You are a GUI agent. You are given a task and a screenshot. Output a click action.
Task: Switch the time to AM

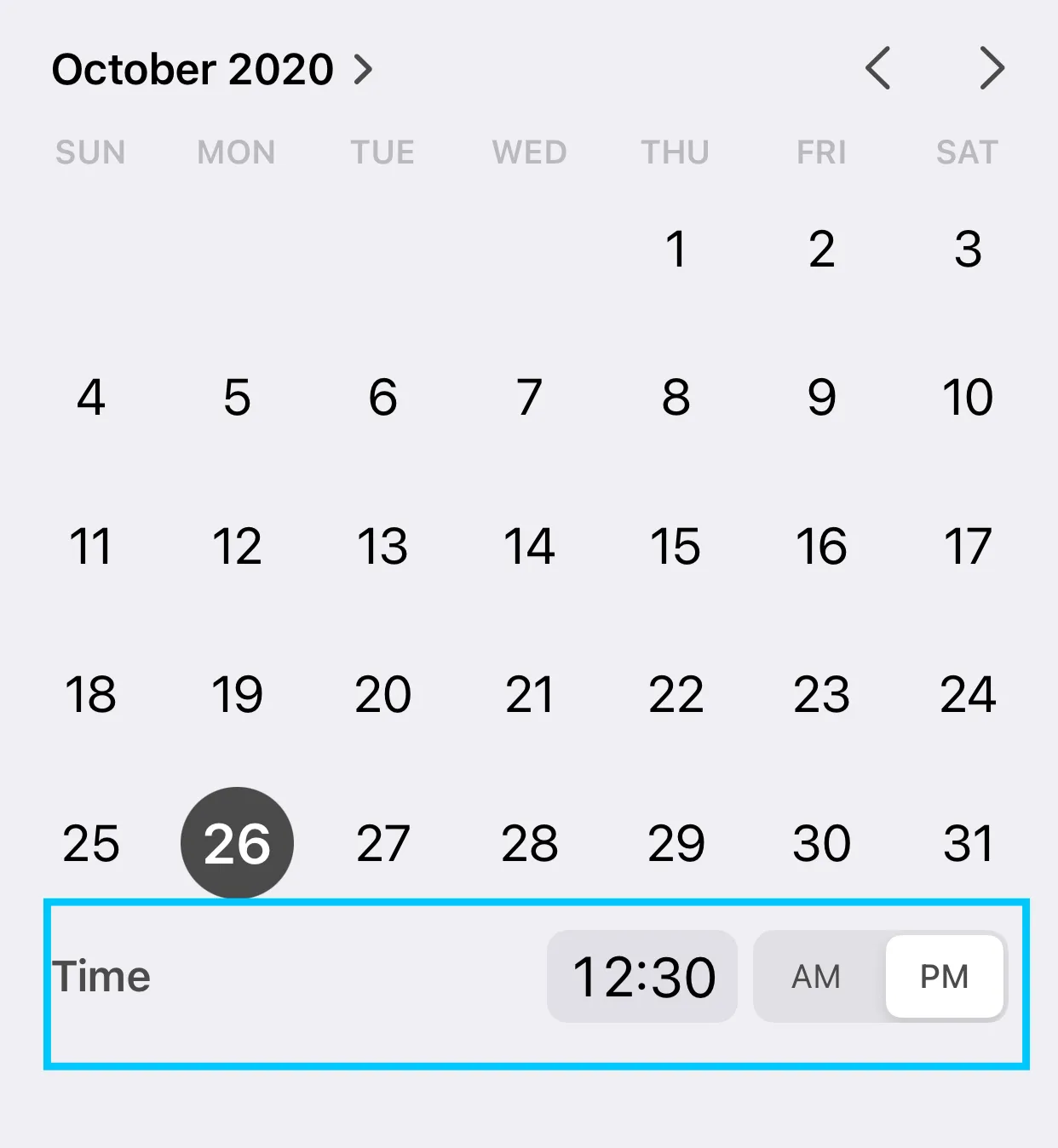coord(816,977)
